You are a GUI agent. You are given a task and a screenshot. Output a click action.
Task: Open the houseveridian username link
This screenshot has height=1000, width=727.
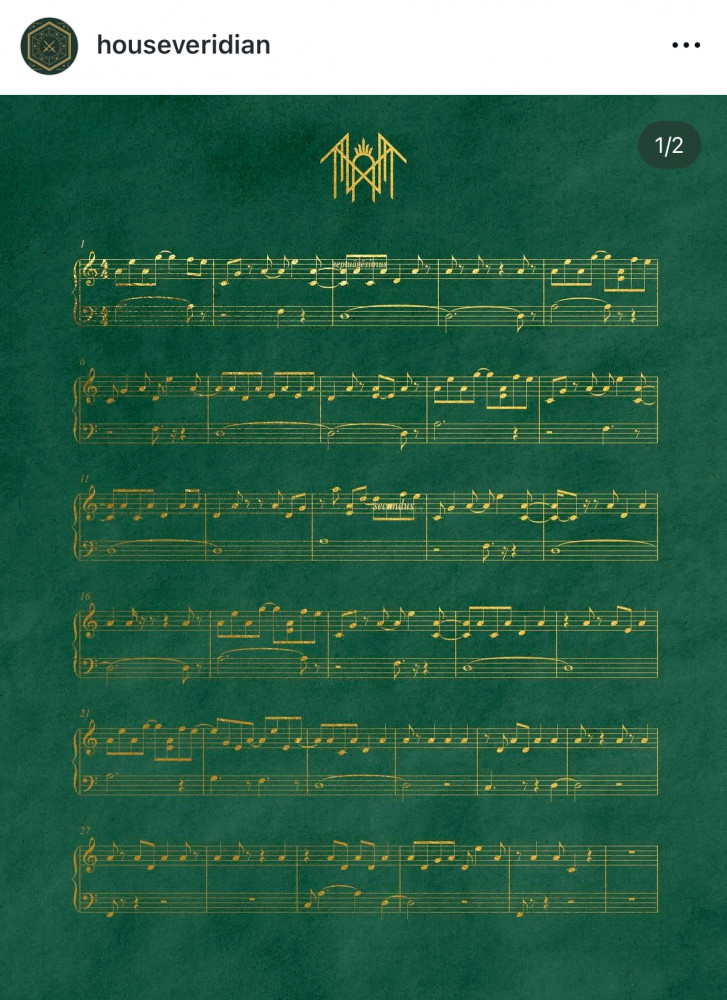coord(183,45)
